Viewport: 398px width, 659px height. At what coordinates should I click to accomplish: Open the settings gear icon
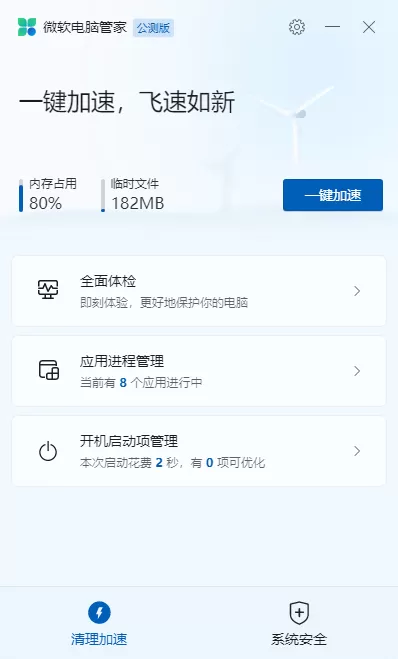click(297, 27)
